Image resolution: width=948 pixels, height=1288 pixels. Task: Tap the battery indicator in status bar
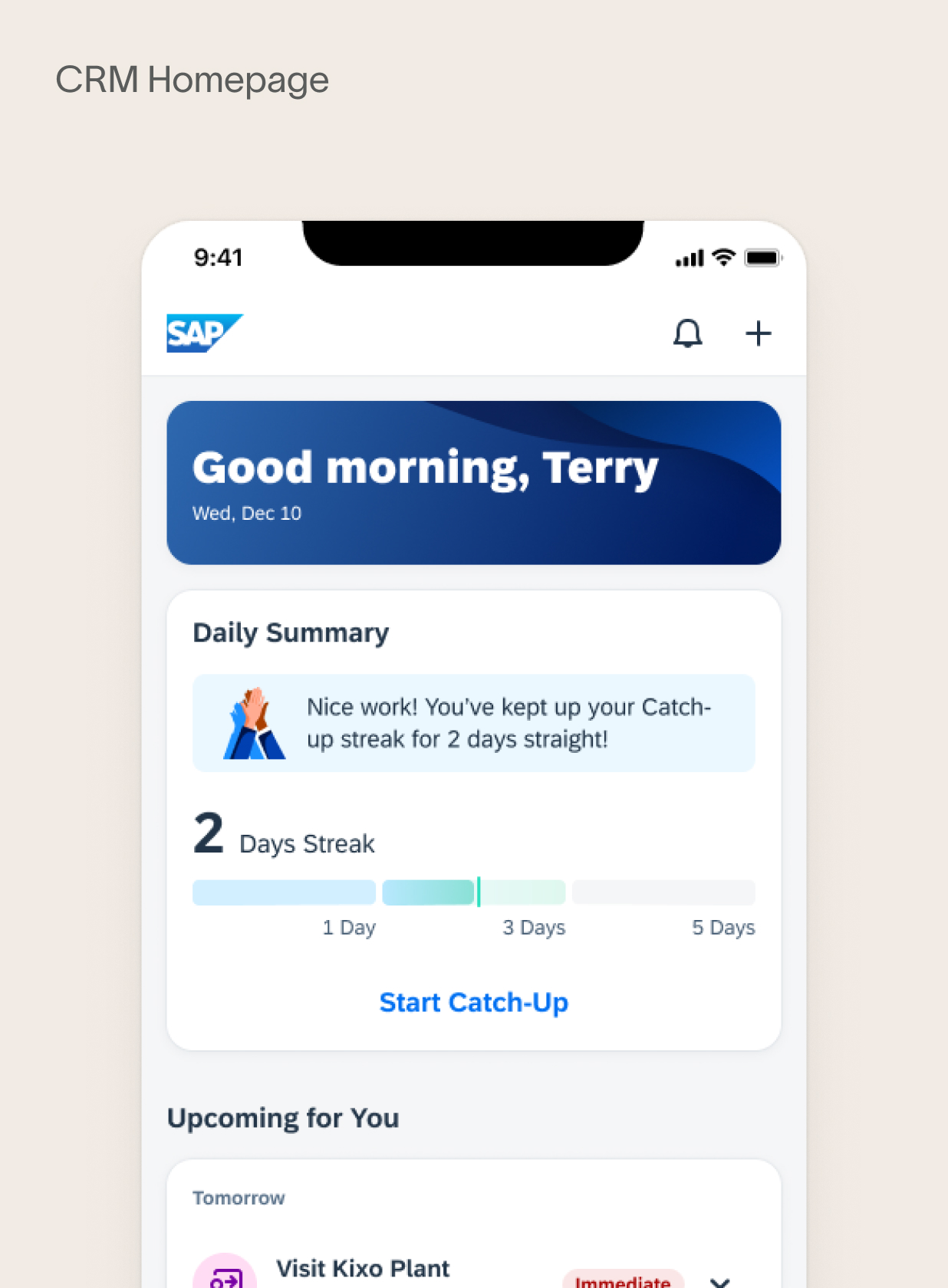(762, 258)
